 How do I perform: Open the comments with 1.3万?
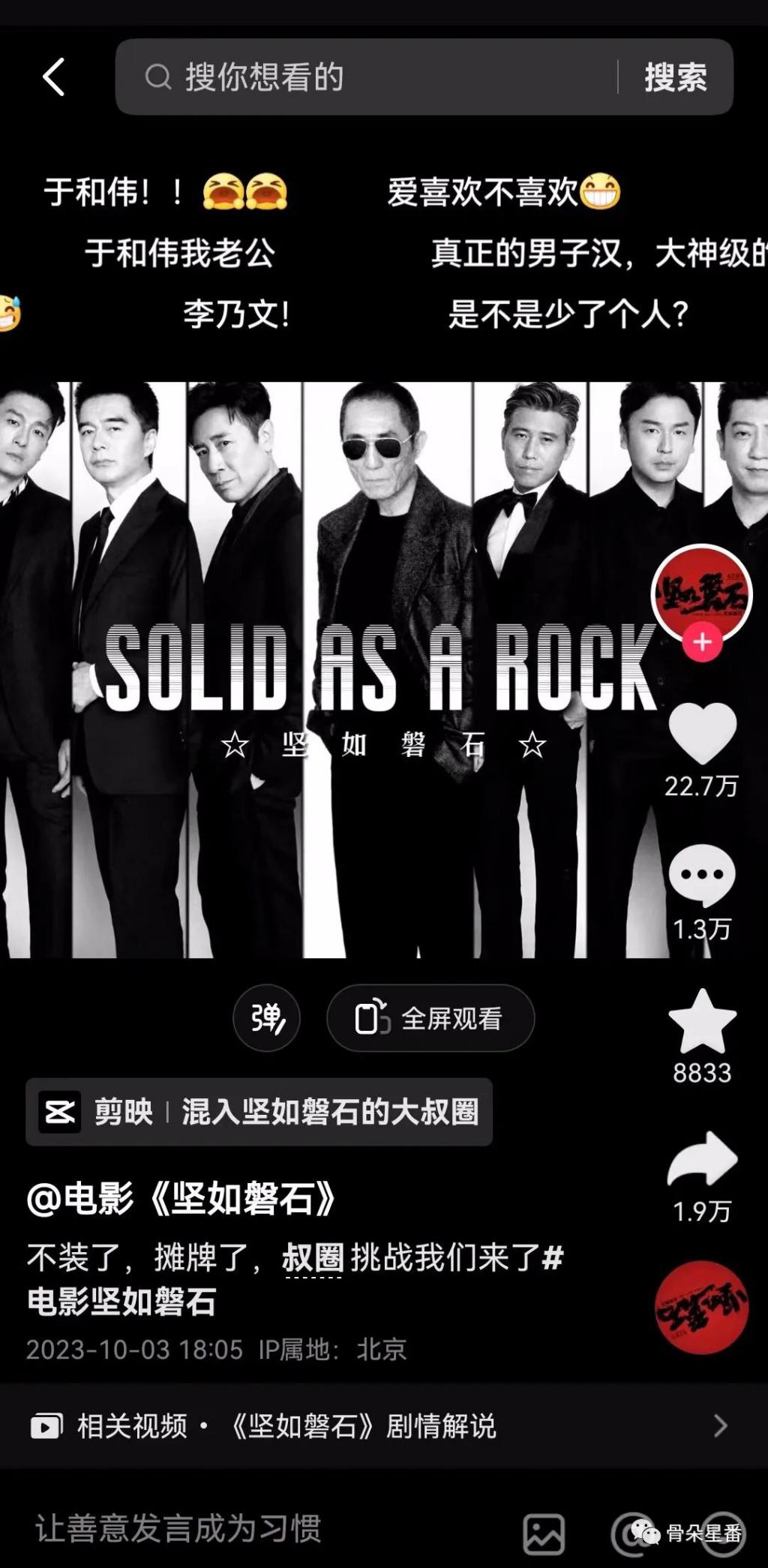[702, 876]
